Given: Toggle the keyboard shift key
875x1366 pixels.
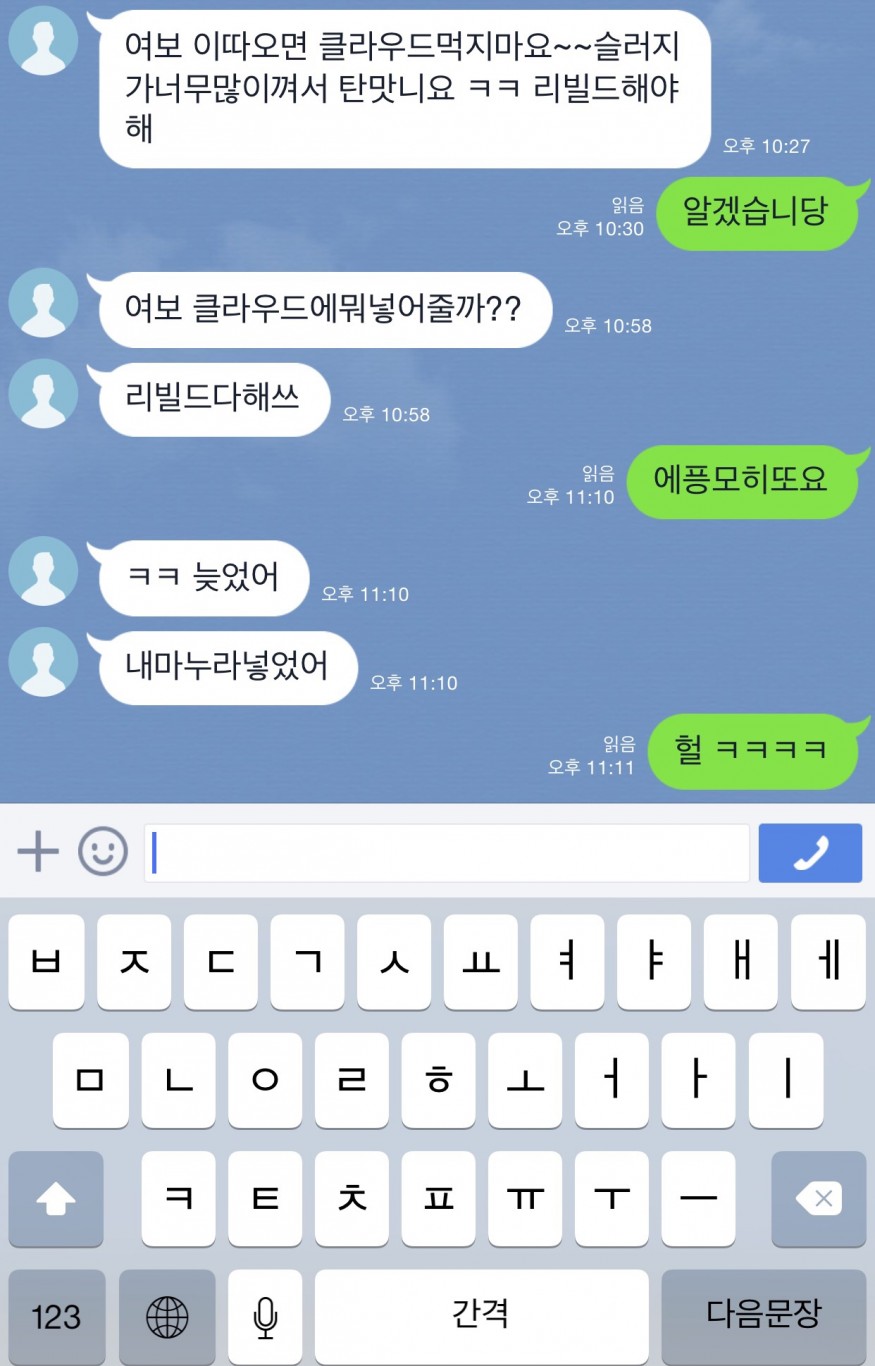Looking at the screenshot, I should pos(56,1198).
